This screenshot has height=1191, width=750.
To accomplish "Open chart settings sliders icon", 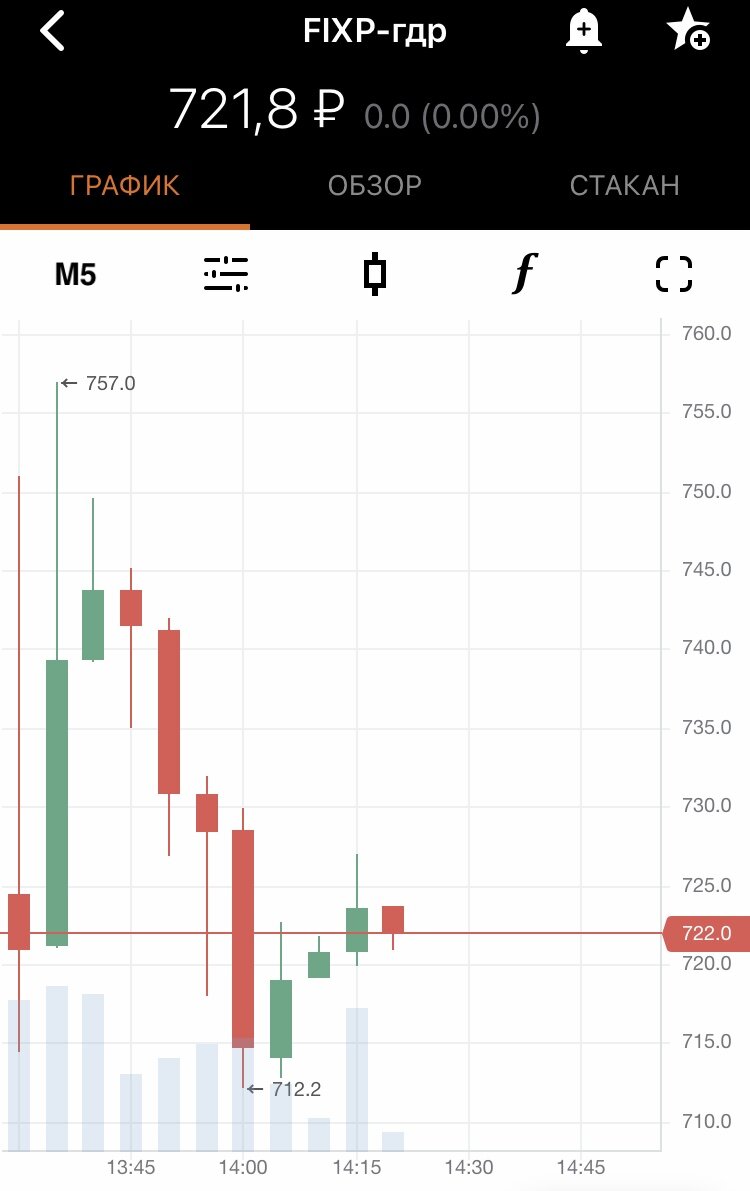I will point(226,274).
